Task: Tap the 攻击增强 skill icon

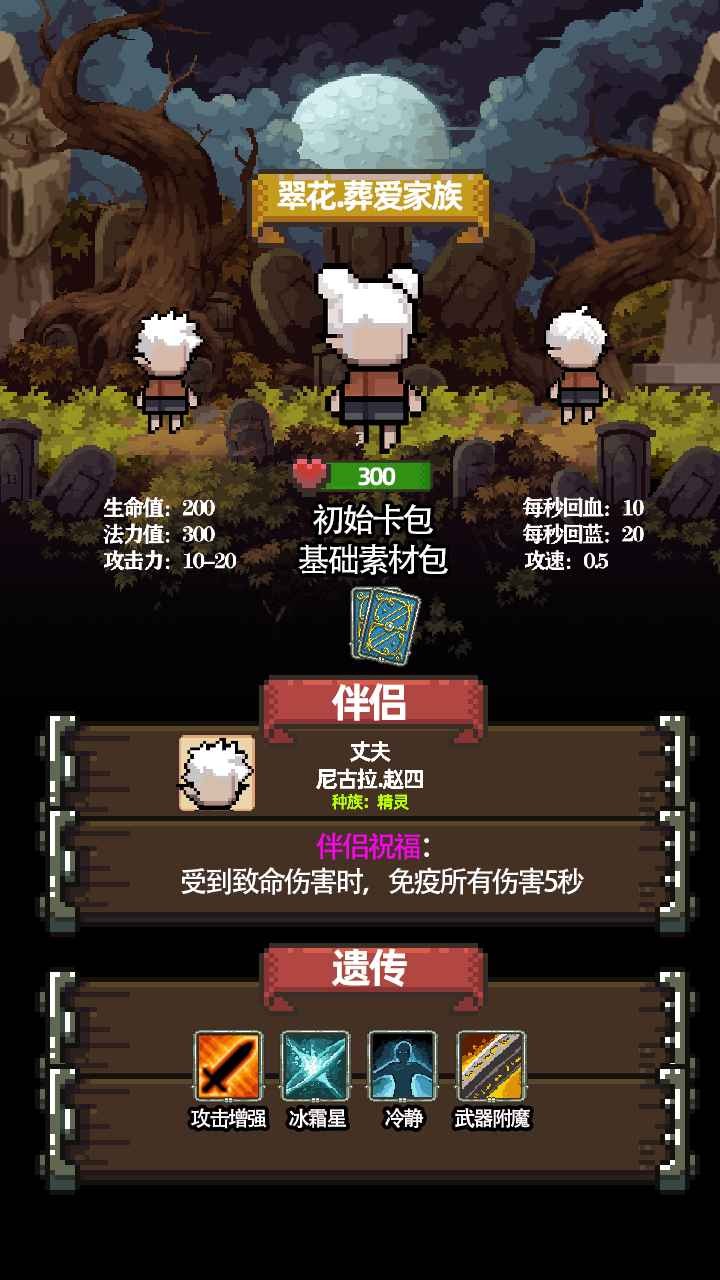Action: click(x=228, y=1066)
